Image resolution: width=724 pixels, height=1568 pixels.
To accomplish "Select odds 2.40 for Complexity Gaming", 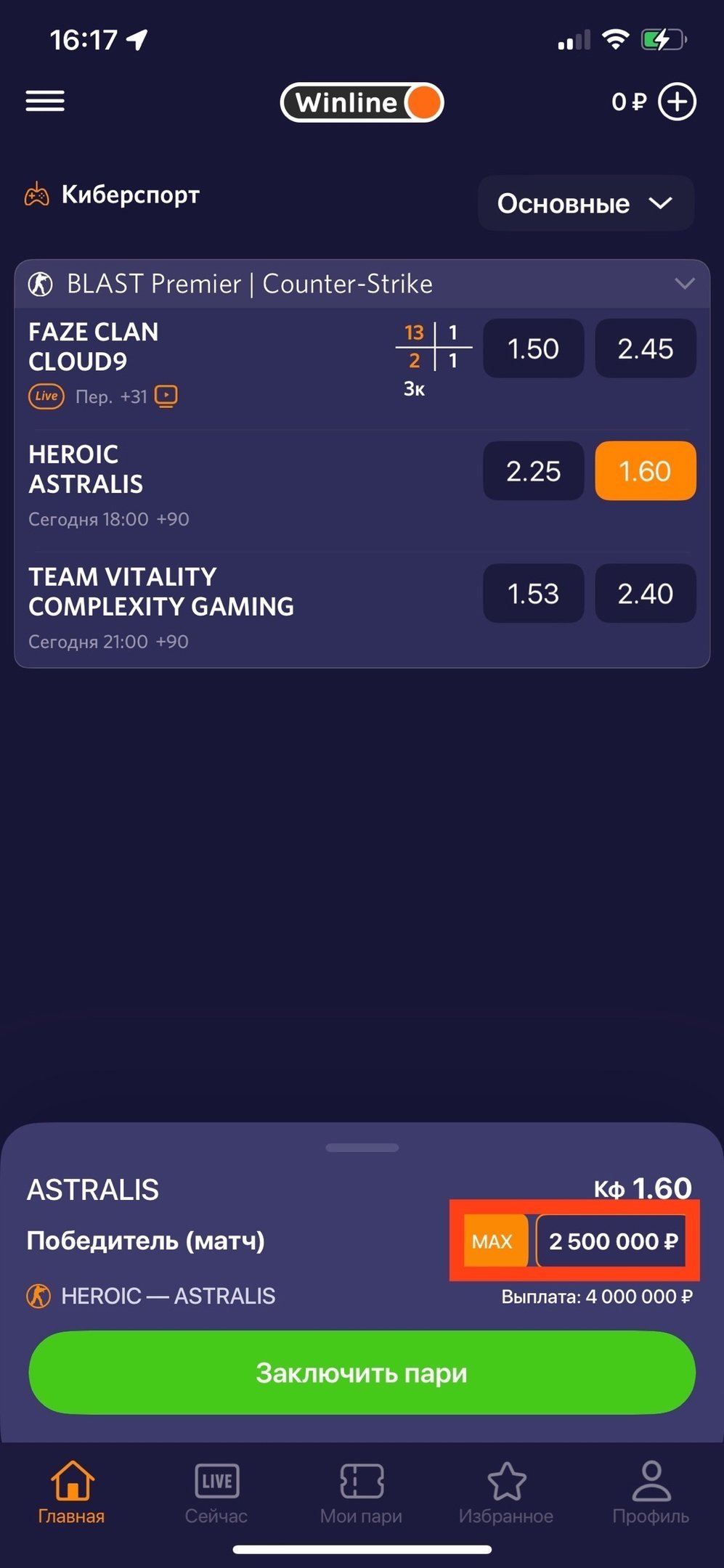I will pyautogui.click(x=645, y=594).
